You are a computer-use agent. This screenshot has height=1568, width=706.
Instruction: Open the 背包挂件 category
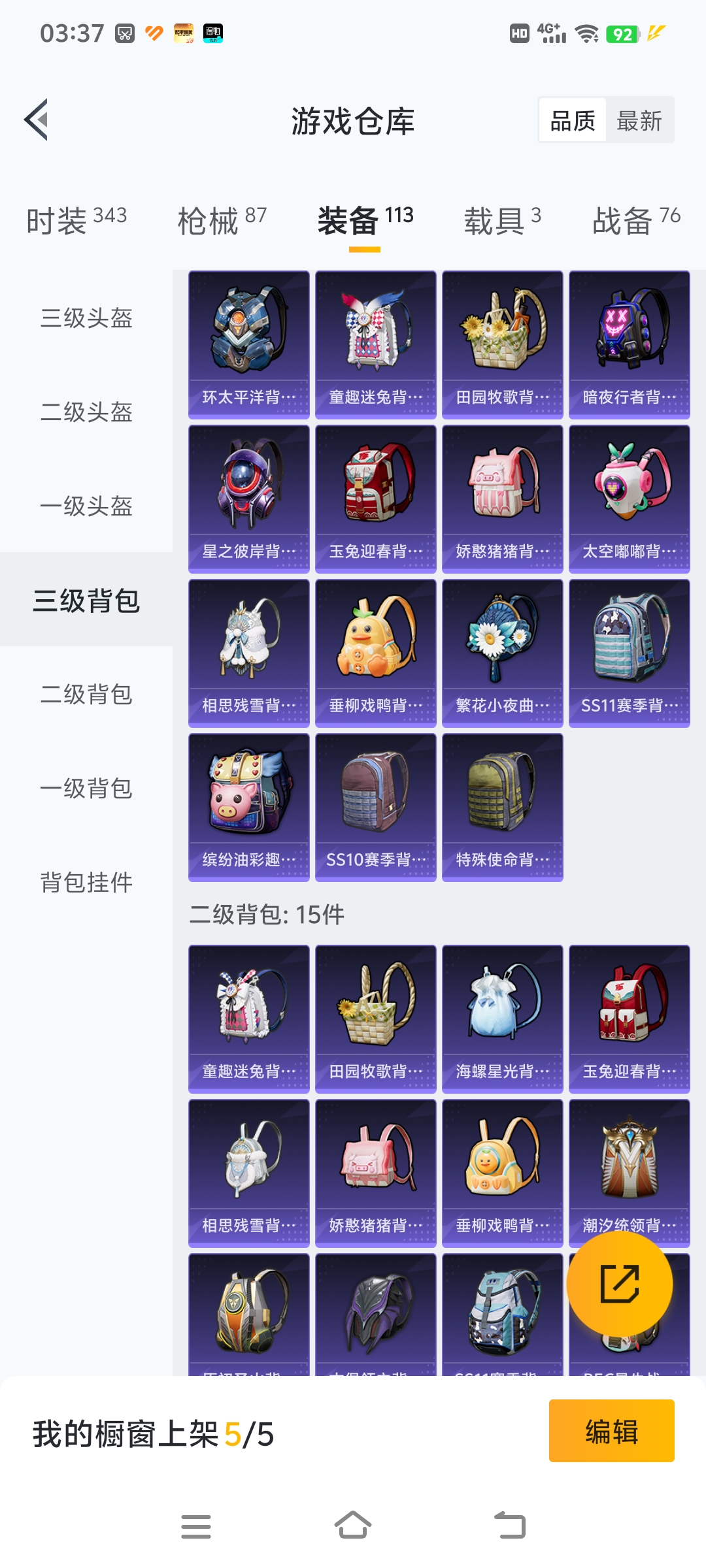click(86, 883)
